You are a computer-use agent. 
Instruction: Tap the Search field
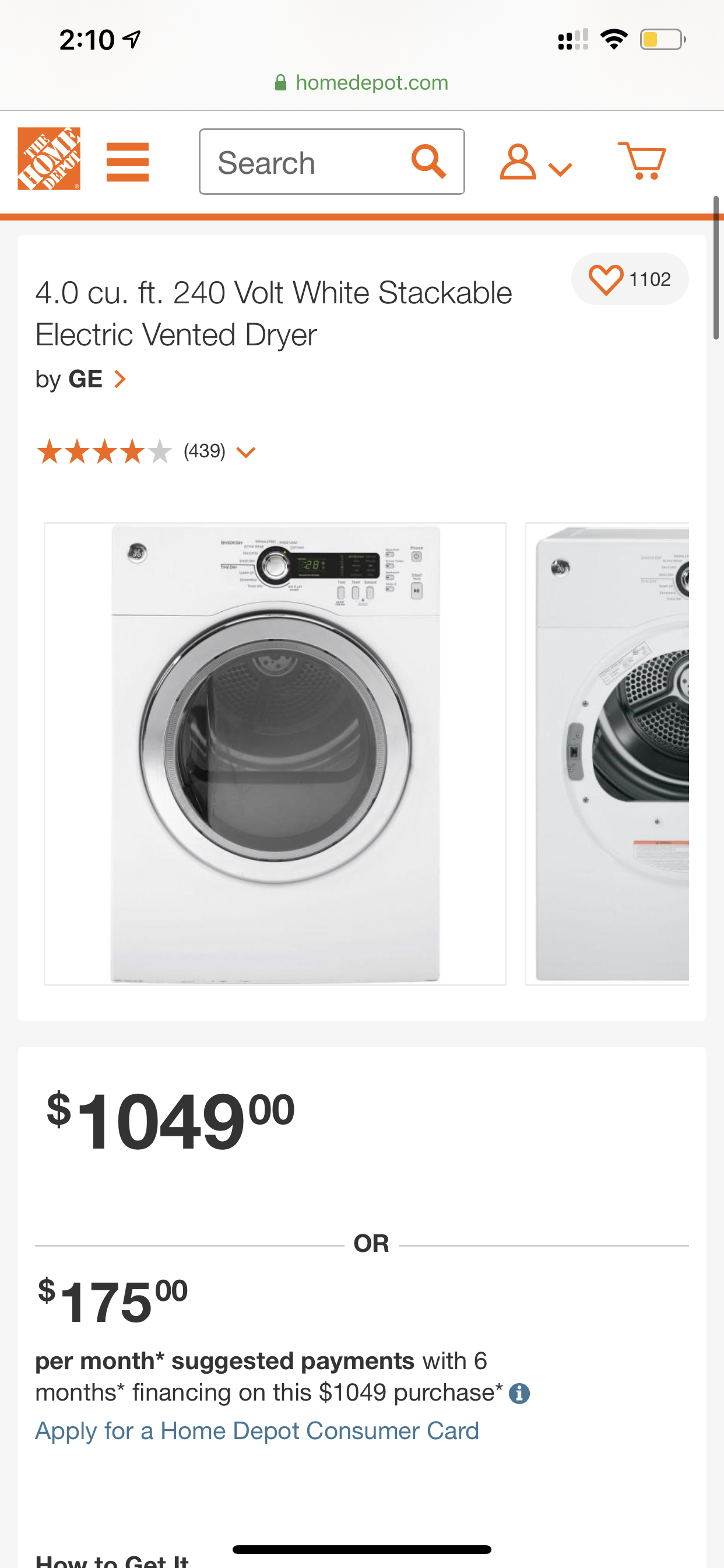point(304,163)
